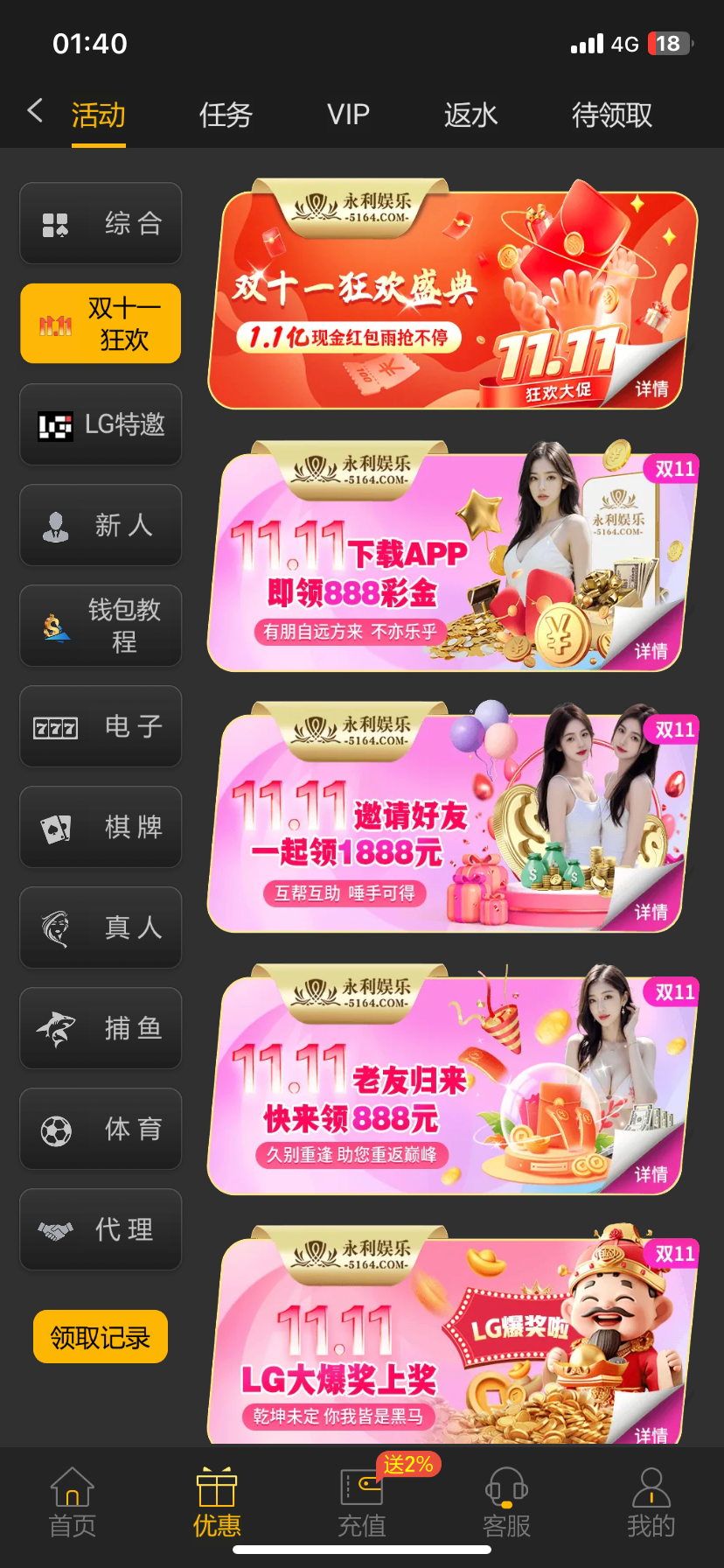Open the 代理 category
724x1568 pixels.
(x=101, y=1230)
